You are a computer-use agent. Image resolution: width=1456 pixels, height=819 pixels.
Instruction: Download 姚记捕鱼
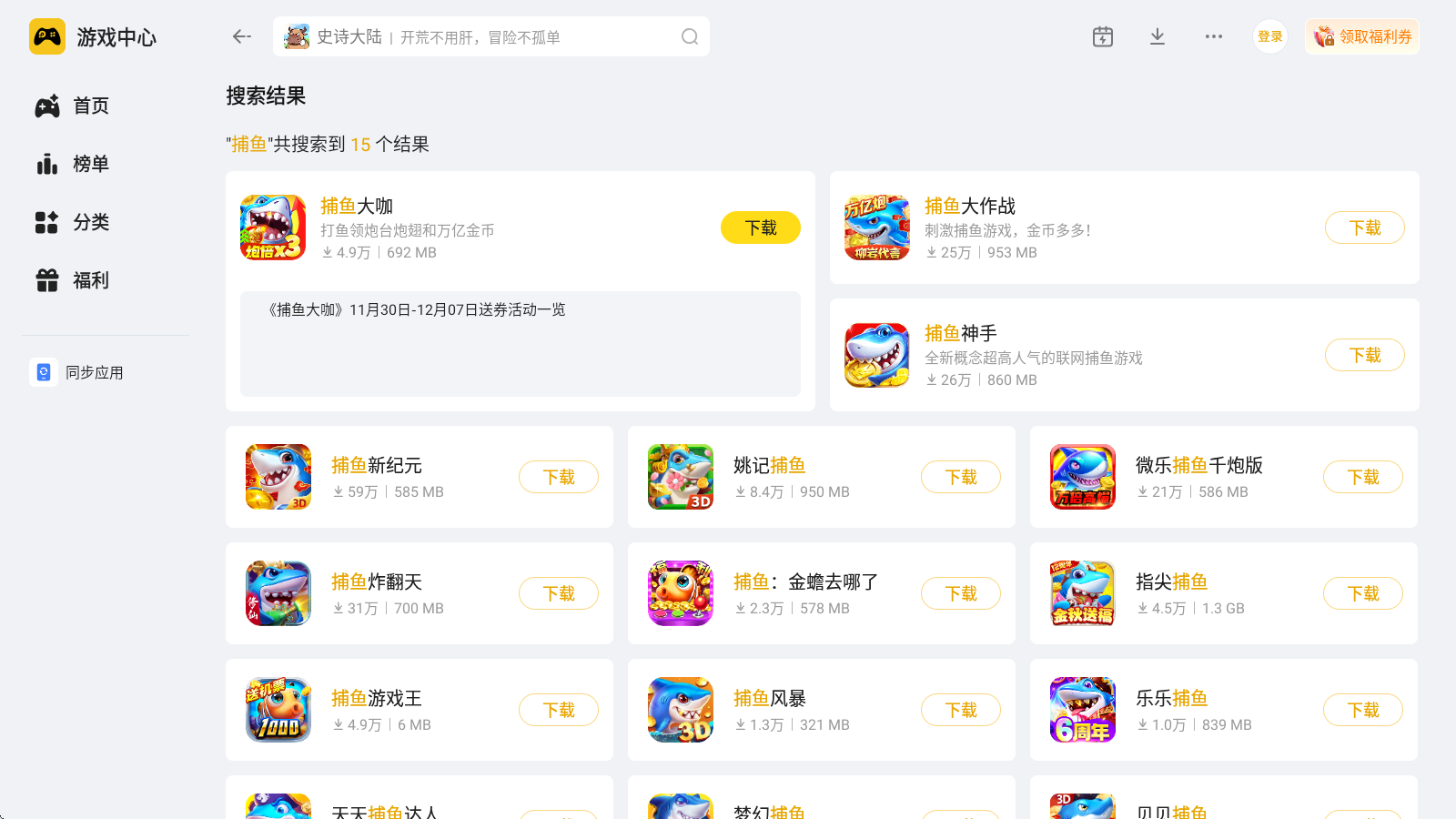[960, 477]
